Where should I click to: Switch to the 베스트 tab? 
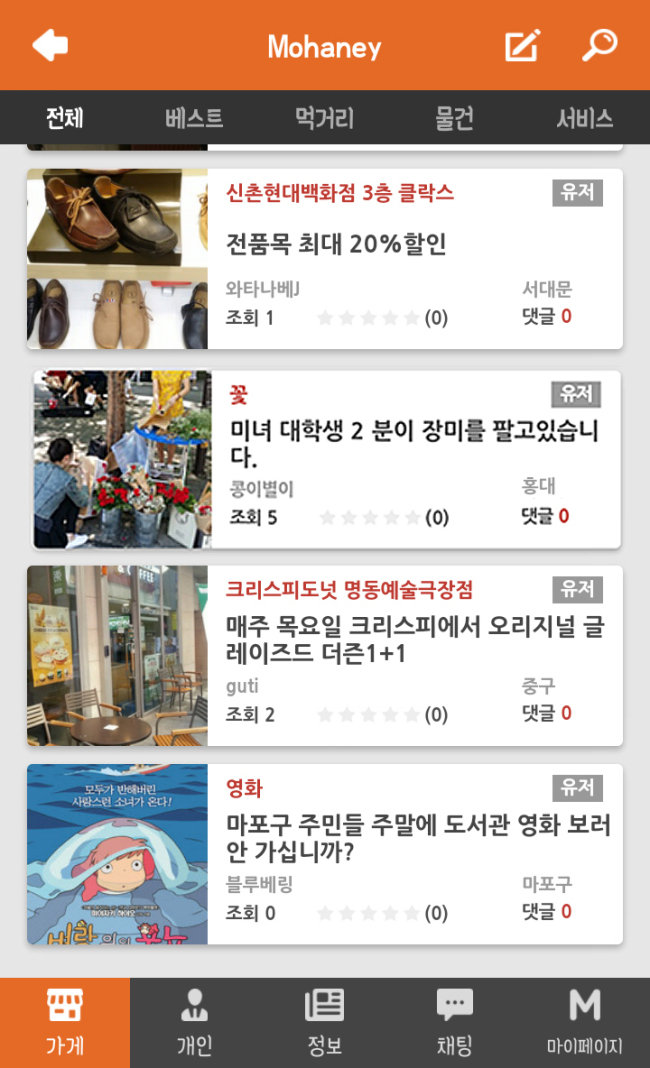pyautogui.click(x=194, y=118)
